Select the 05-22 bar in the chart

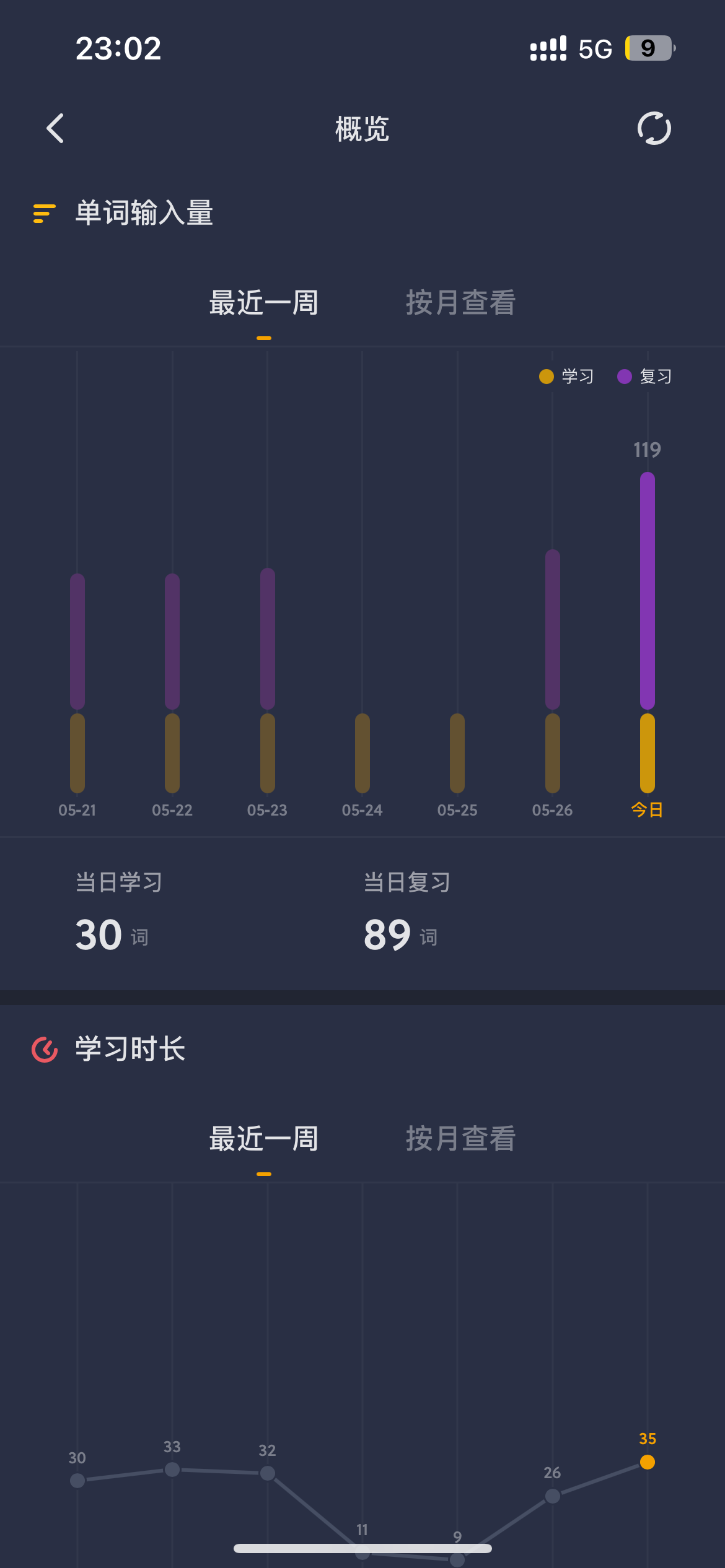[x=172, y=683]
